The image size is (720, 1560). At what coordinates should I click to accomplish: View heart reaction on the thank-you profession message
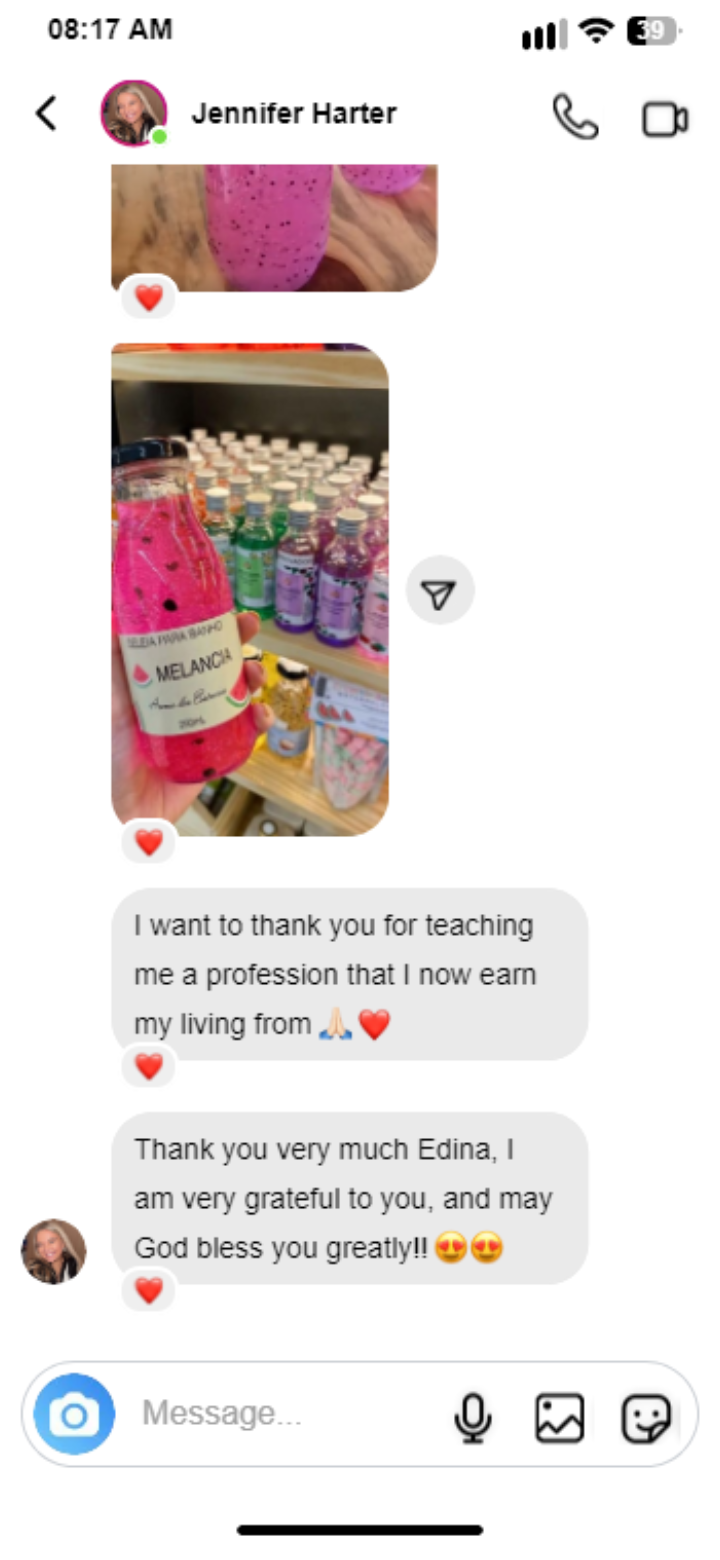coord(149,1067)
